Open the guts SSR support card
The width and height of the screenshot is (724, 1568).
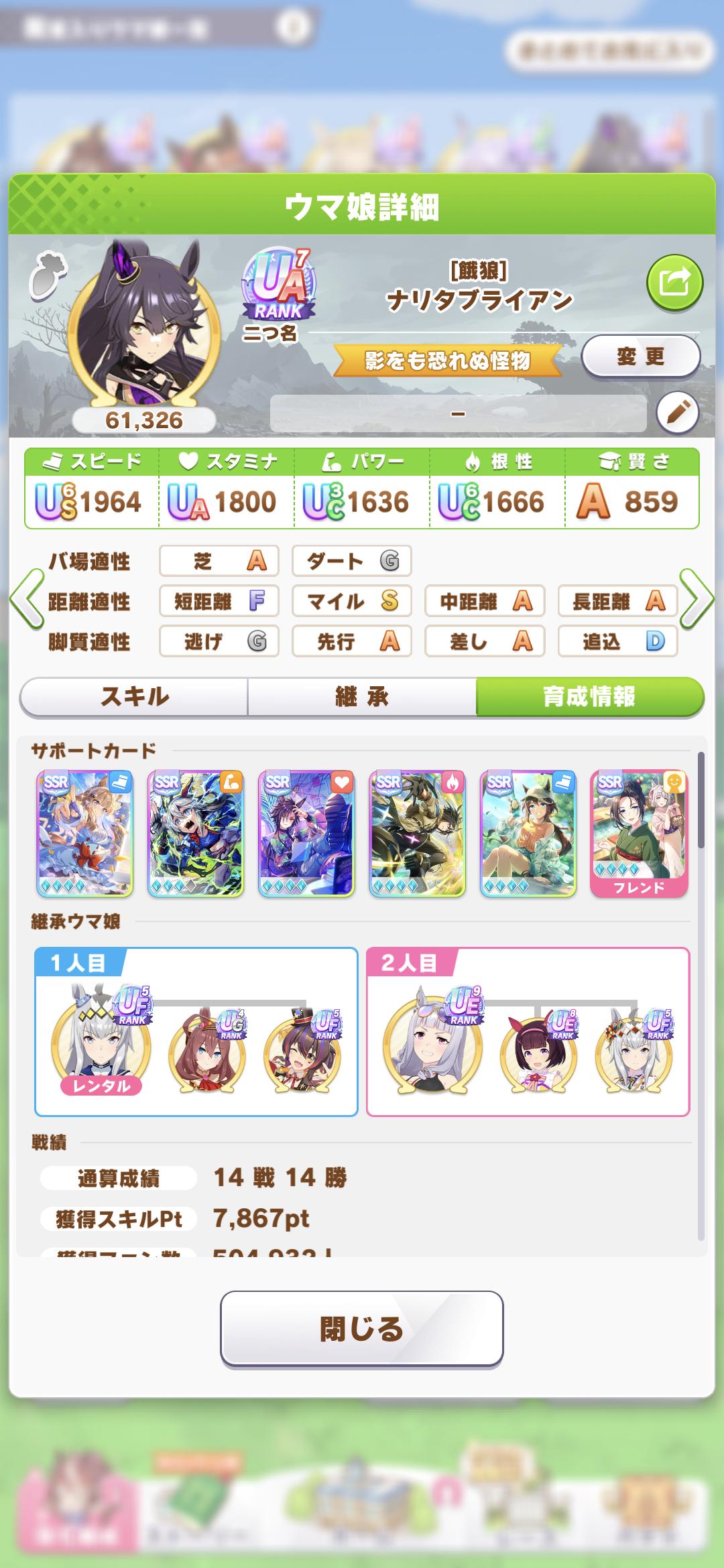[x=417, y=833]
